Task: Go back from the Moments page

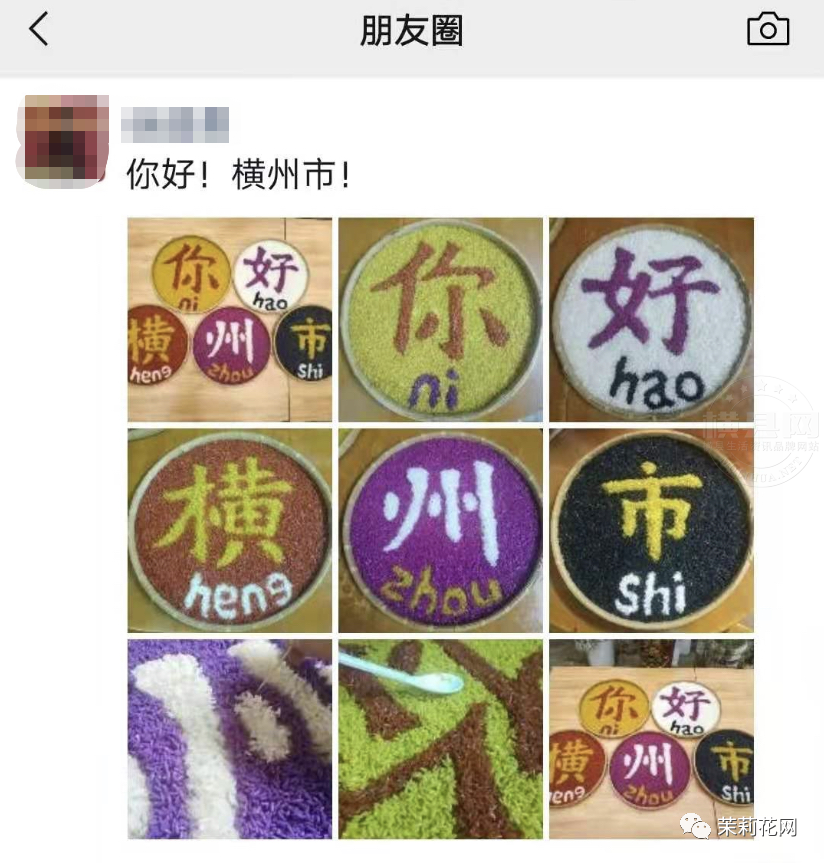Action: tap(38, 30)
